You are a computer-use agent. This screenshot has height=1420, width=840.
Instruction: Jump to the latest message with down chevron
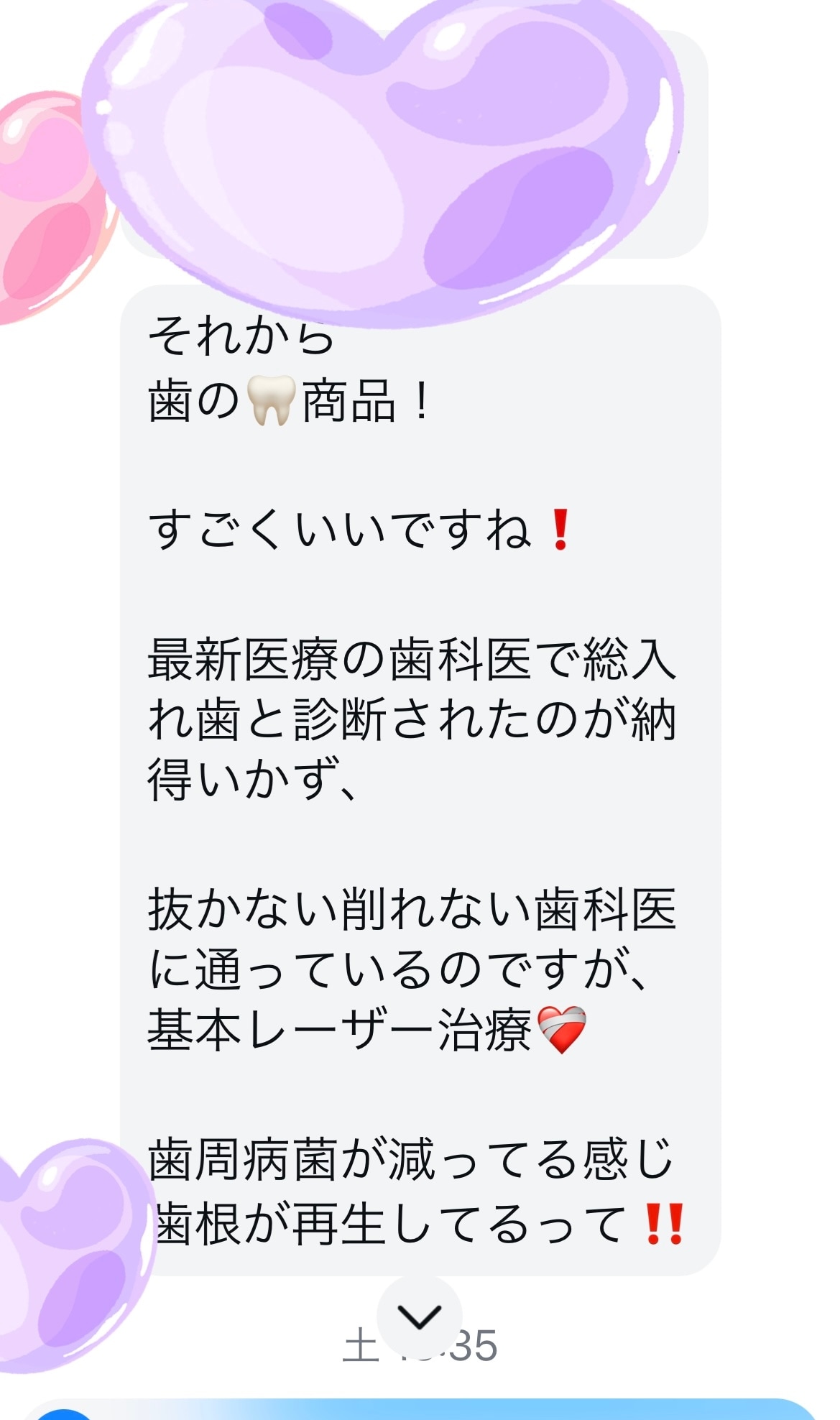click(419, 1317)
